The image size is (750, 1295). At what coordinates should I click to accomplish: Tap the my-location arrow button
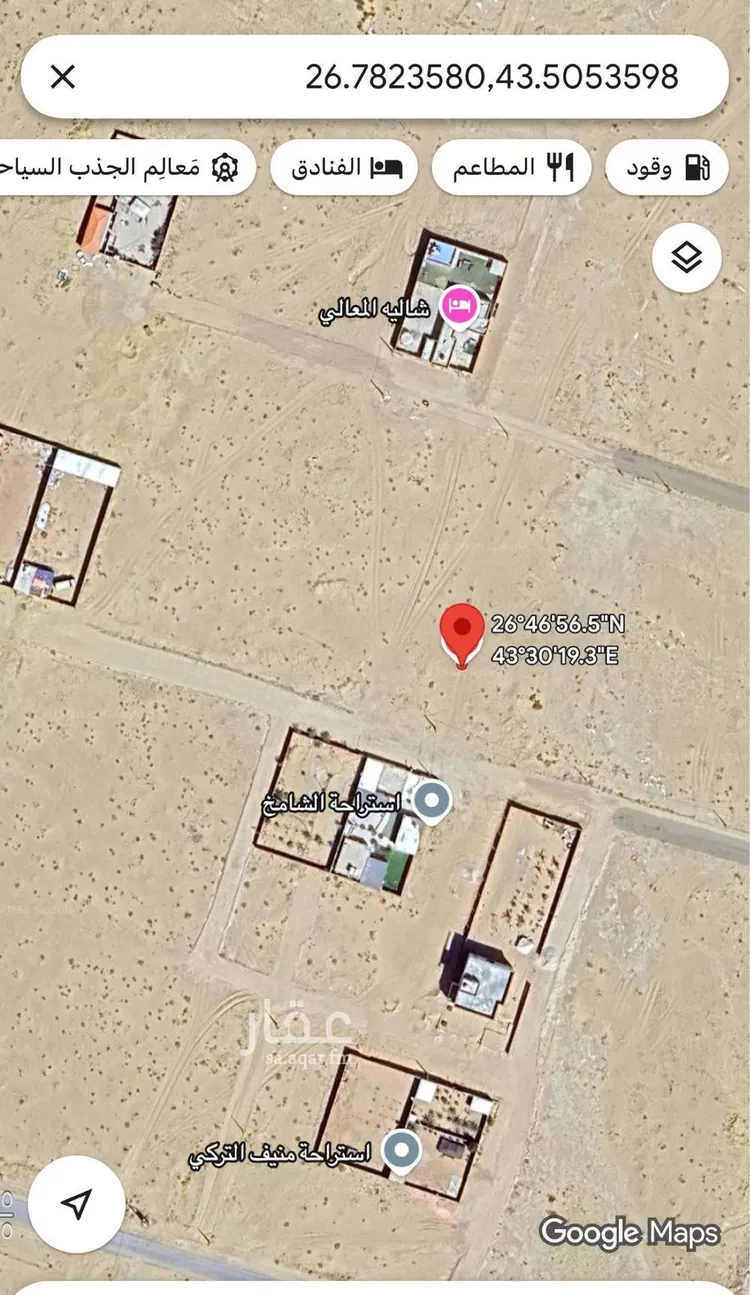[77, 1204]
